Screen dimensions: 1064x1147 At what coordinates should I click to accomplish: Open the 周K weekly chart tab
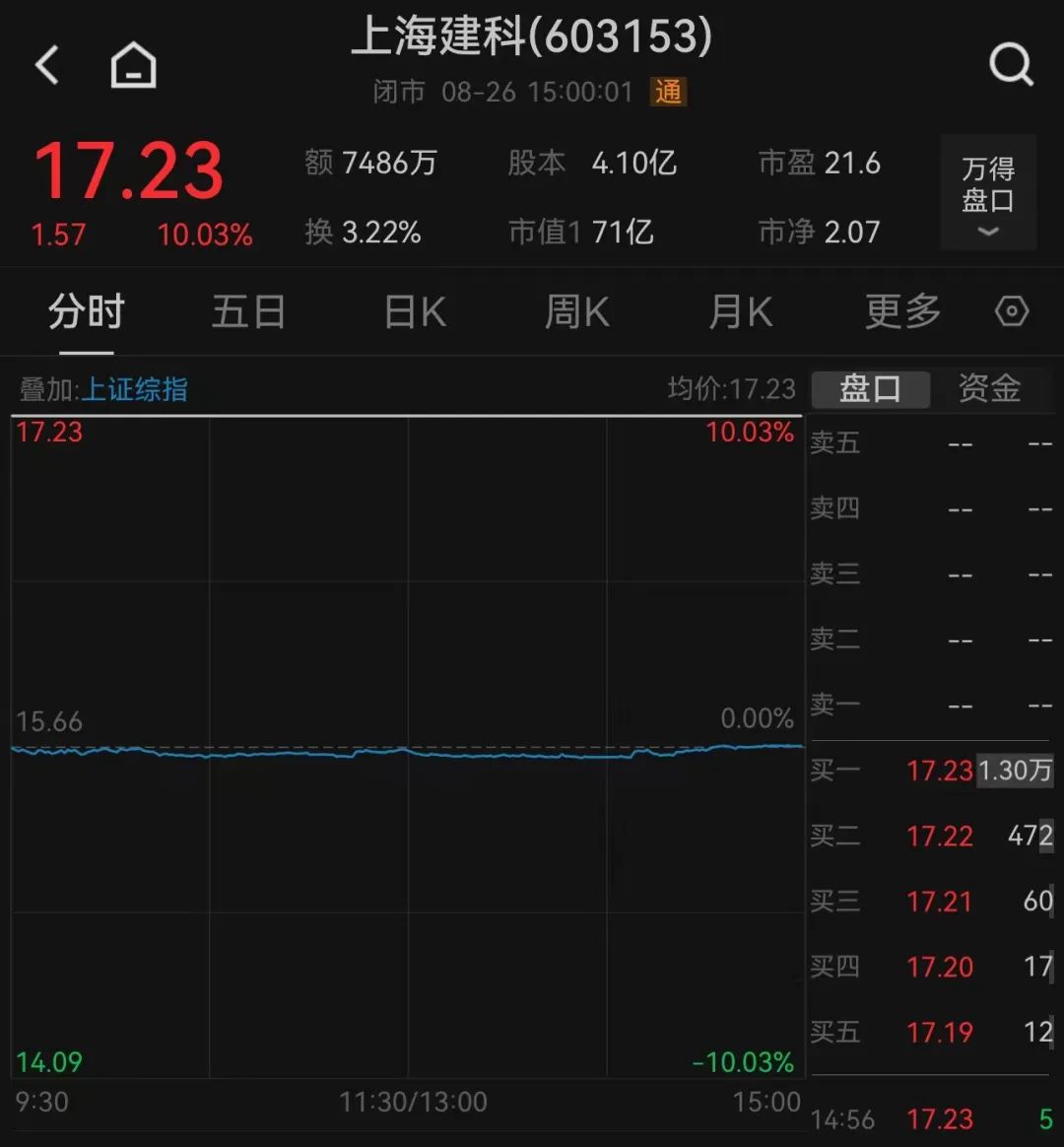coord(575,310)
